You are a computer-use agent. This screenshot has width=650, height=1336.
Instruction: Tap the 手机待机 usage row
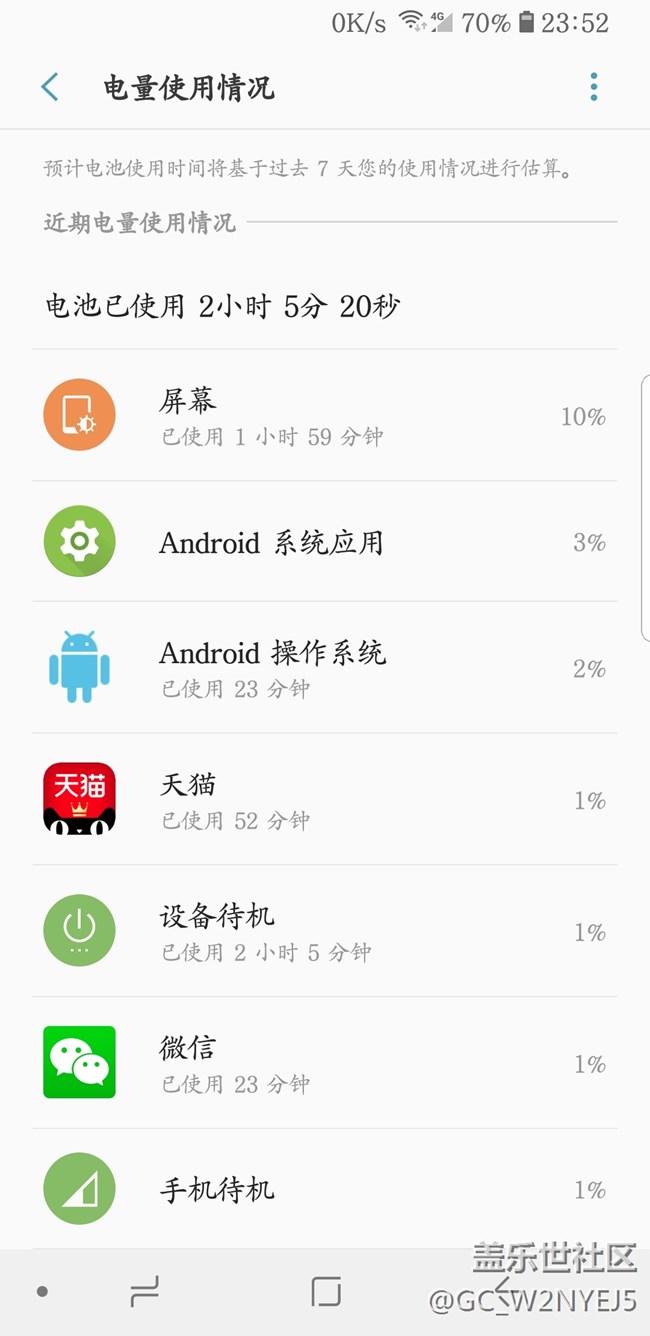click(324, 1189)
